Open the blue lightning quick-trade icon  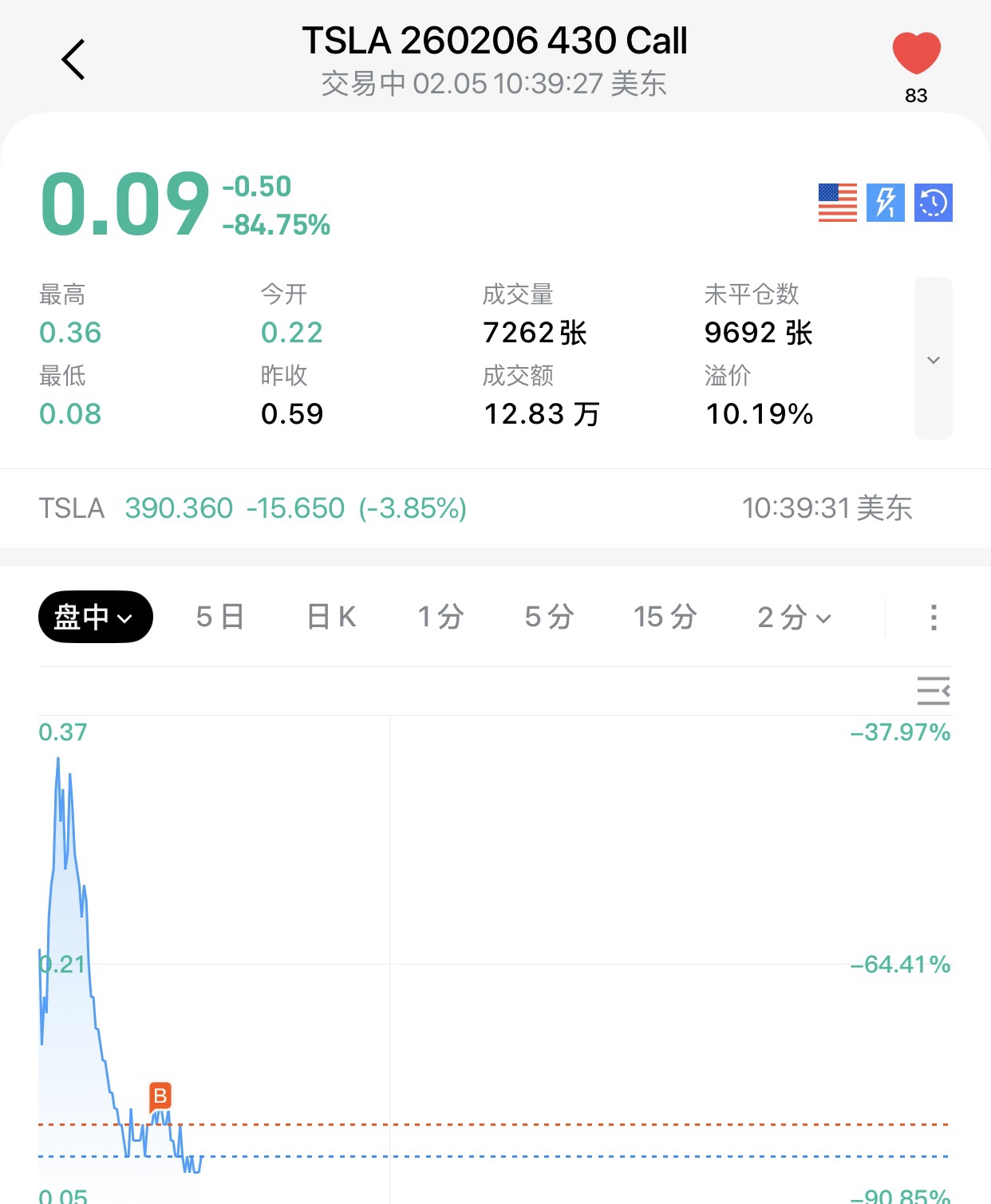pyautogui.click(x=886, y=203)
